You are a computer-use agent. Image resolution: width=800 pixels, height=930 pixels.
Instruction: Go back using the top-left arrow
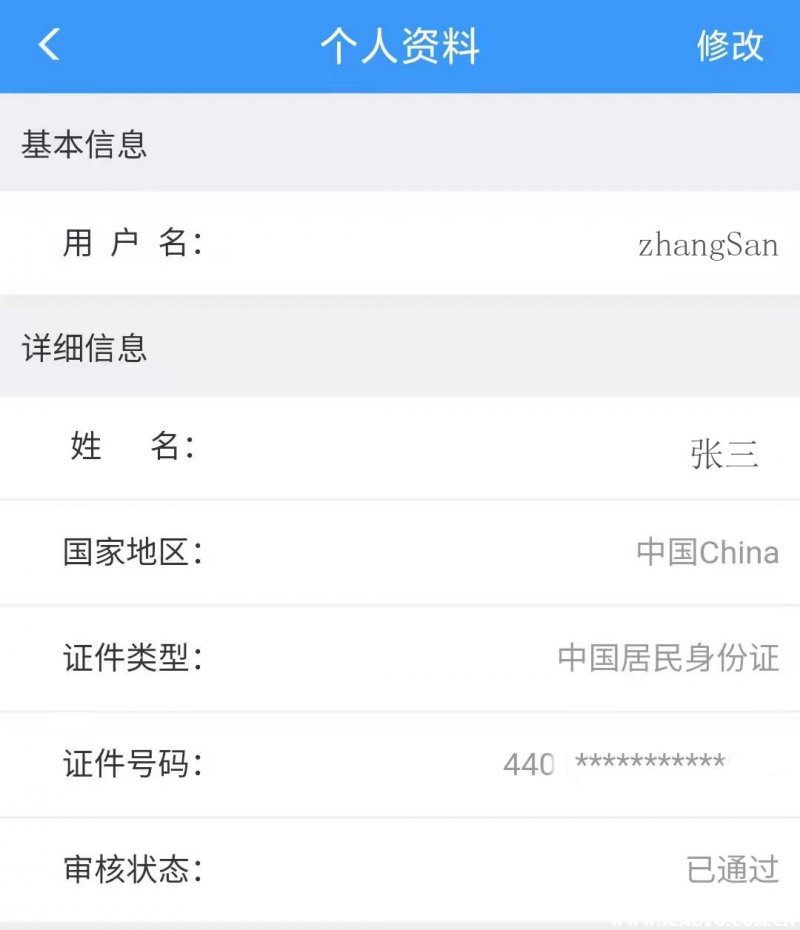coord(49,45)
